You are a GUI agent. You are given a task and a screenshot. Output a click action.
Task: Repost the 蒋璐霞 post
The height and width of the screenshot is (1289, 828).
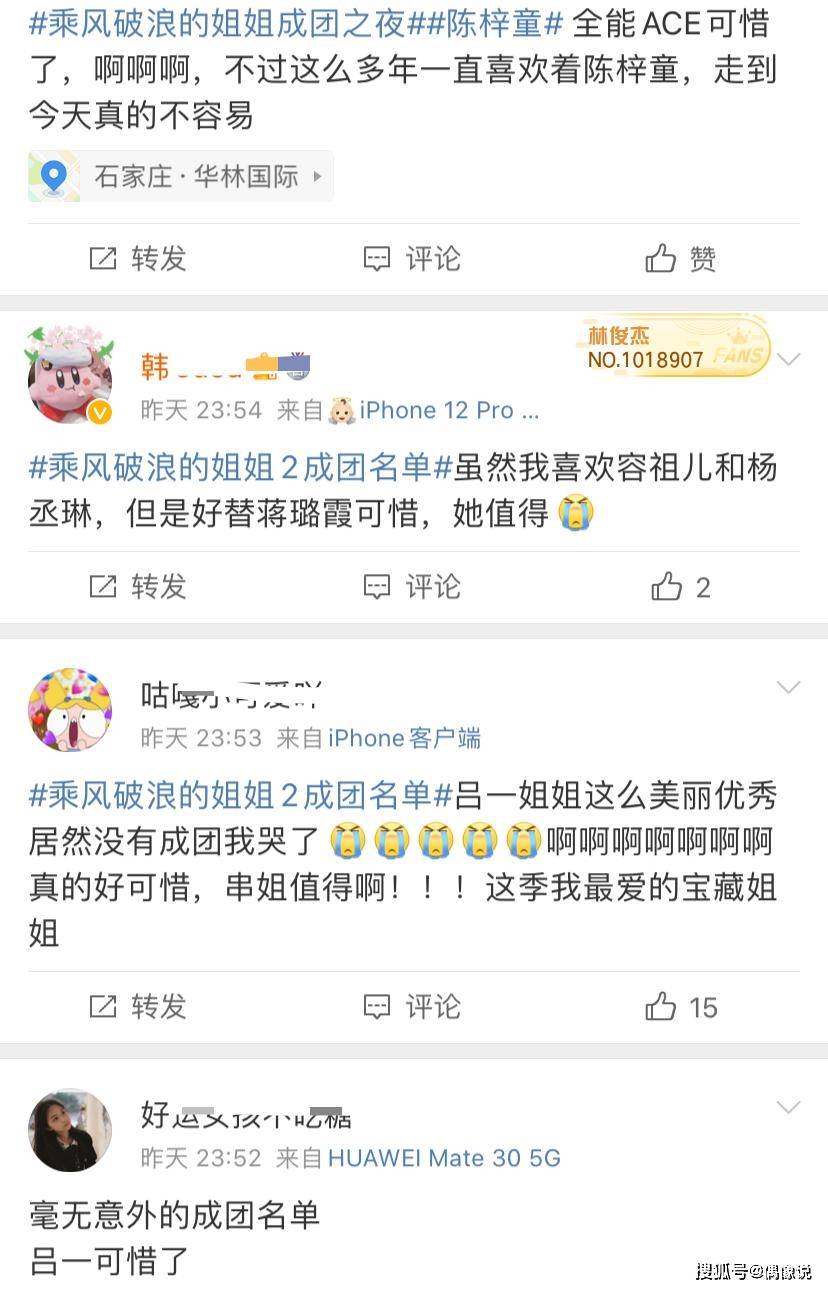(x=138, y=586)
